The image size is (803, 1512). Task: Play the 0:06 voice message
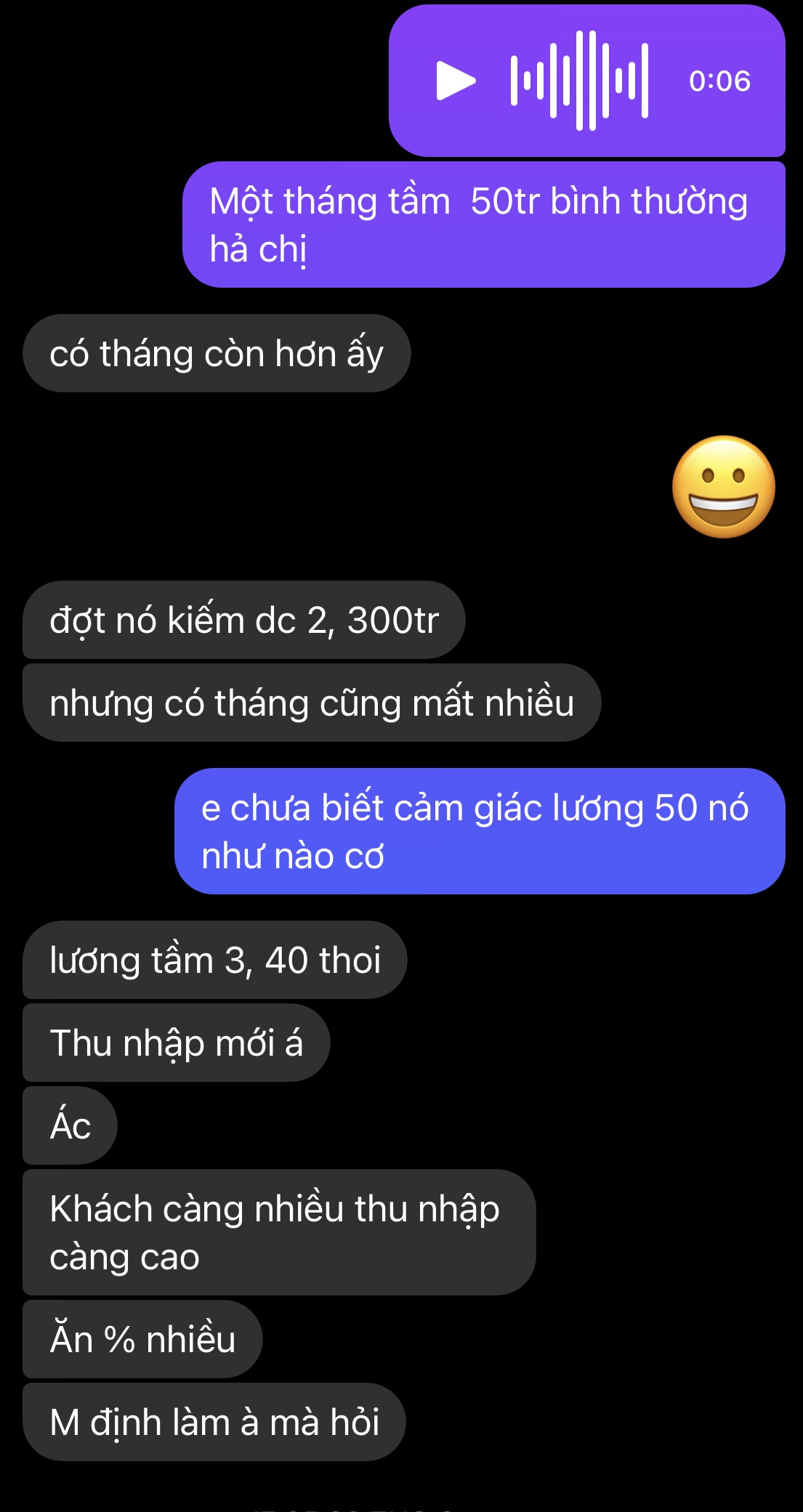click(x=455, y=81)
